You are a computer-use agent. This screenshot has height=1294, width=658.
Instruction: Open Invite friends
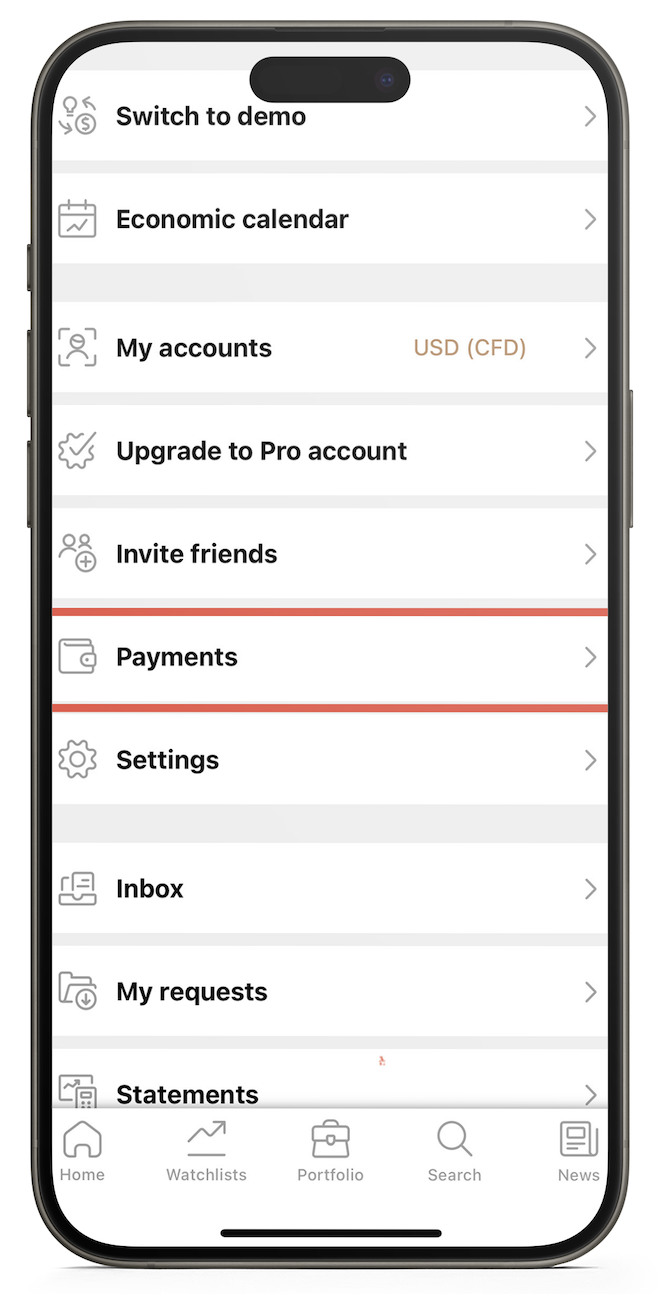(328, 554)
